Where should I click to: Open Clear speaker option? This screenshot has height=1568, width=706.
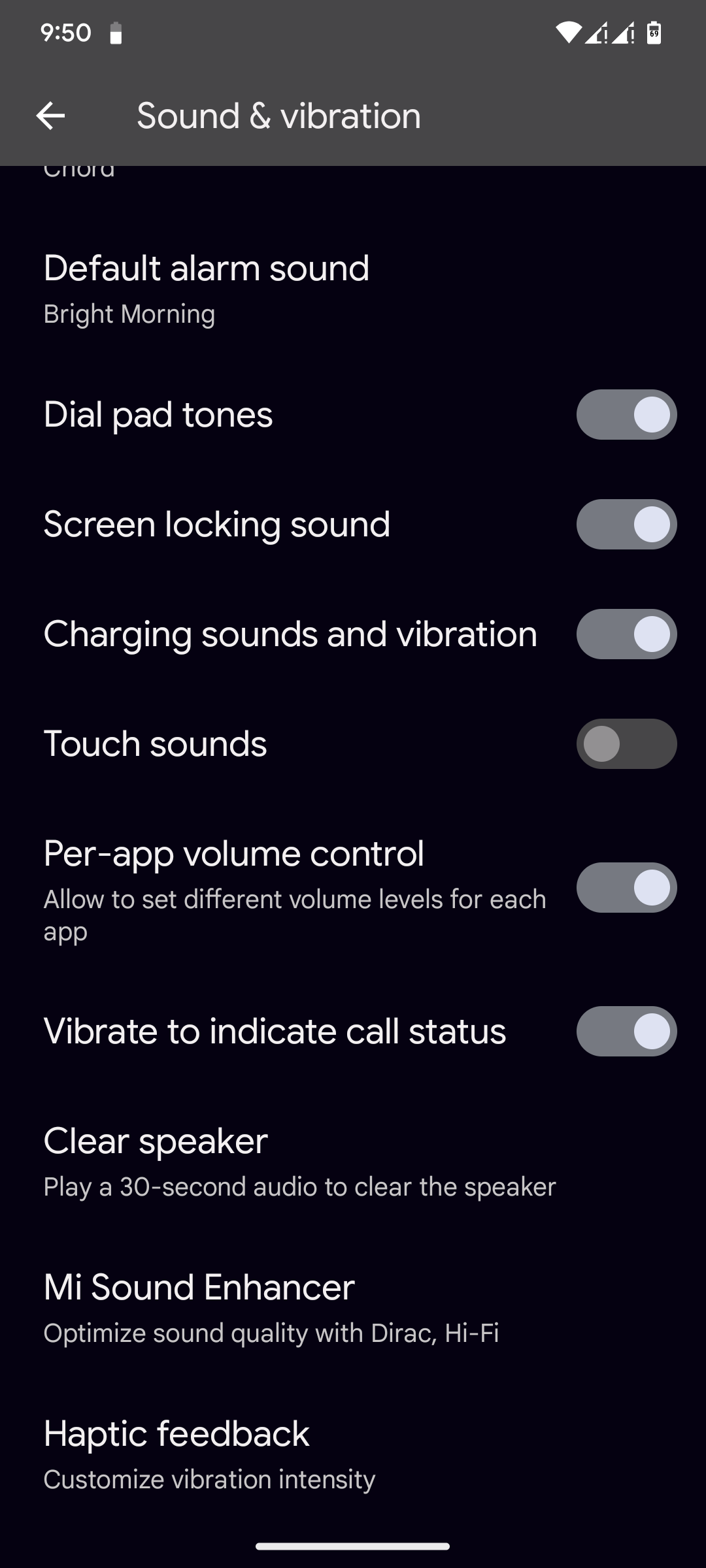pyautogui.click(x=299, y=1162)
